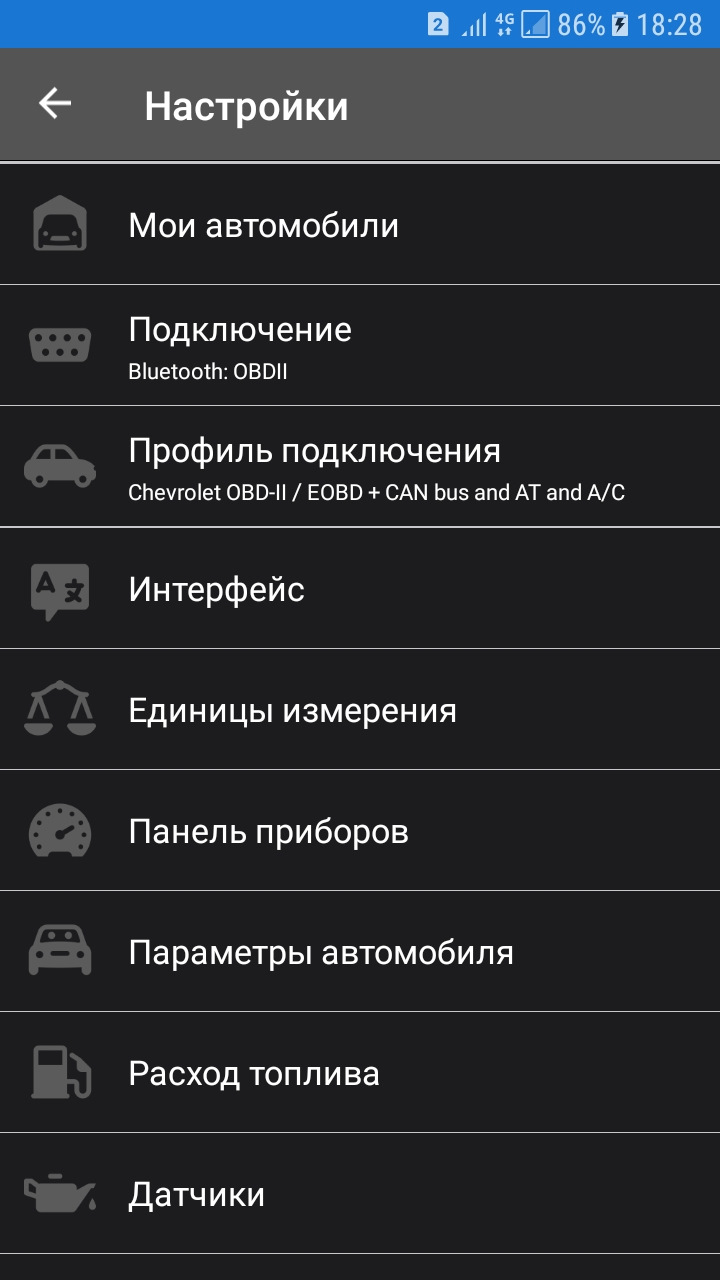Image resolution: width=720 pixels, height=1280 pixels.
Task: Click the OBD connector icon beside Подключение
Action: click(x=60, y=344)
